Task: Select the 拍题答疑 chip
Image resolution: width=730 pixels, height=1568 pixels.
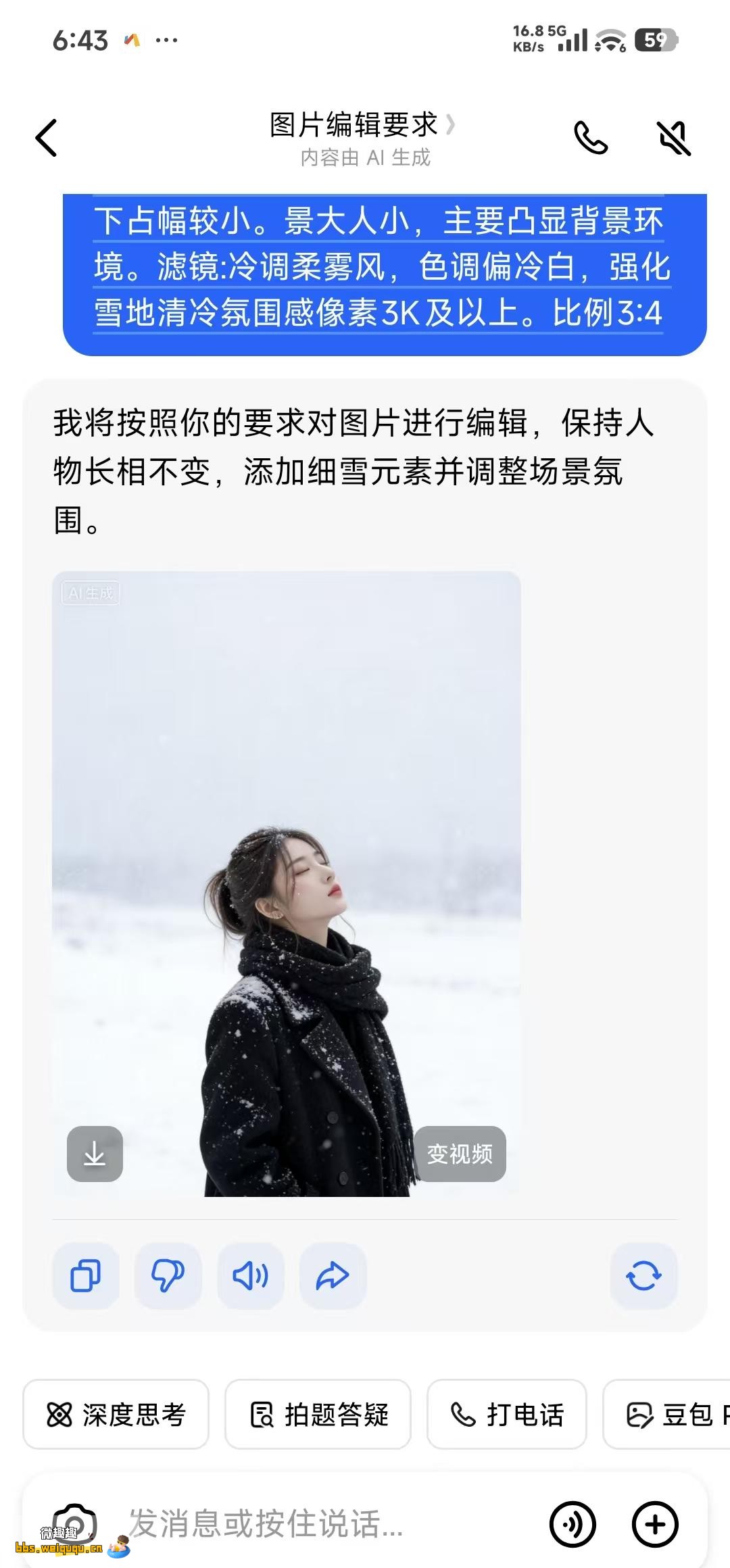Action: tap(318, 1415)
